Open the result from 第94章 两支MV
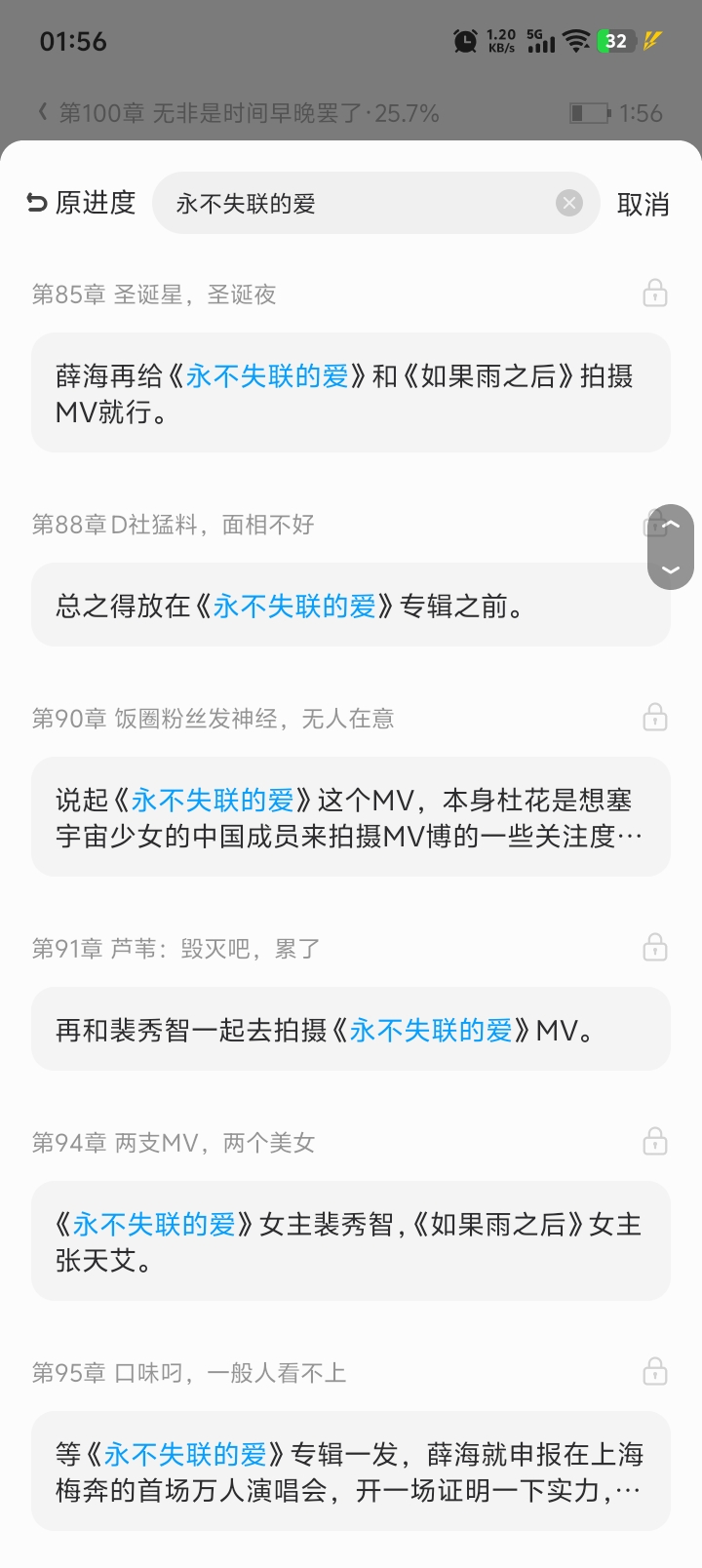 coord(351,1241)
